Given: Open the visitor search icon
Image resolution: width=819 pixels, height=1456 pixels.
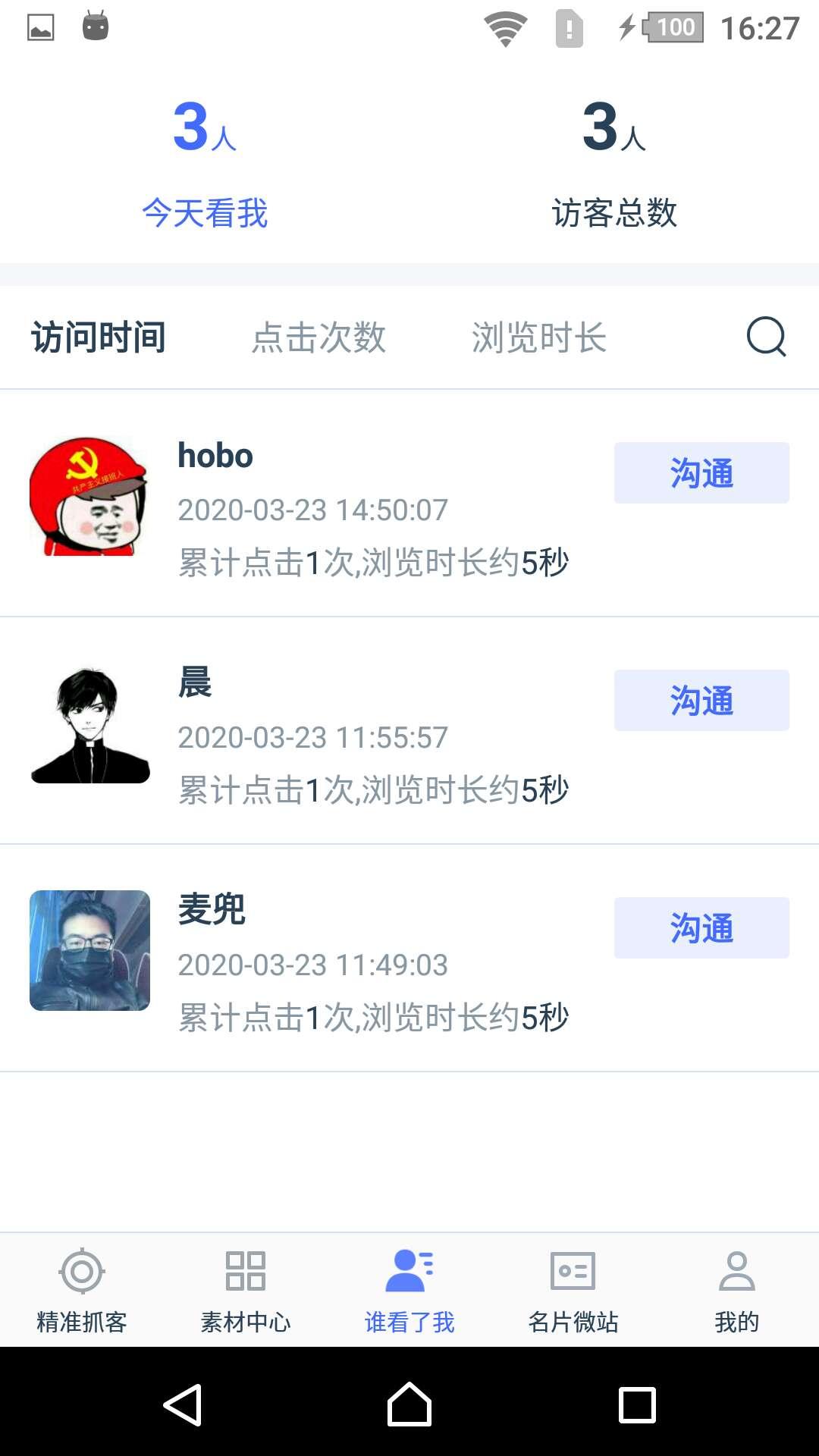Looking at the screenshot, I should [x=766, y=337].
